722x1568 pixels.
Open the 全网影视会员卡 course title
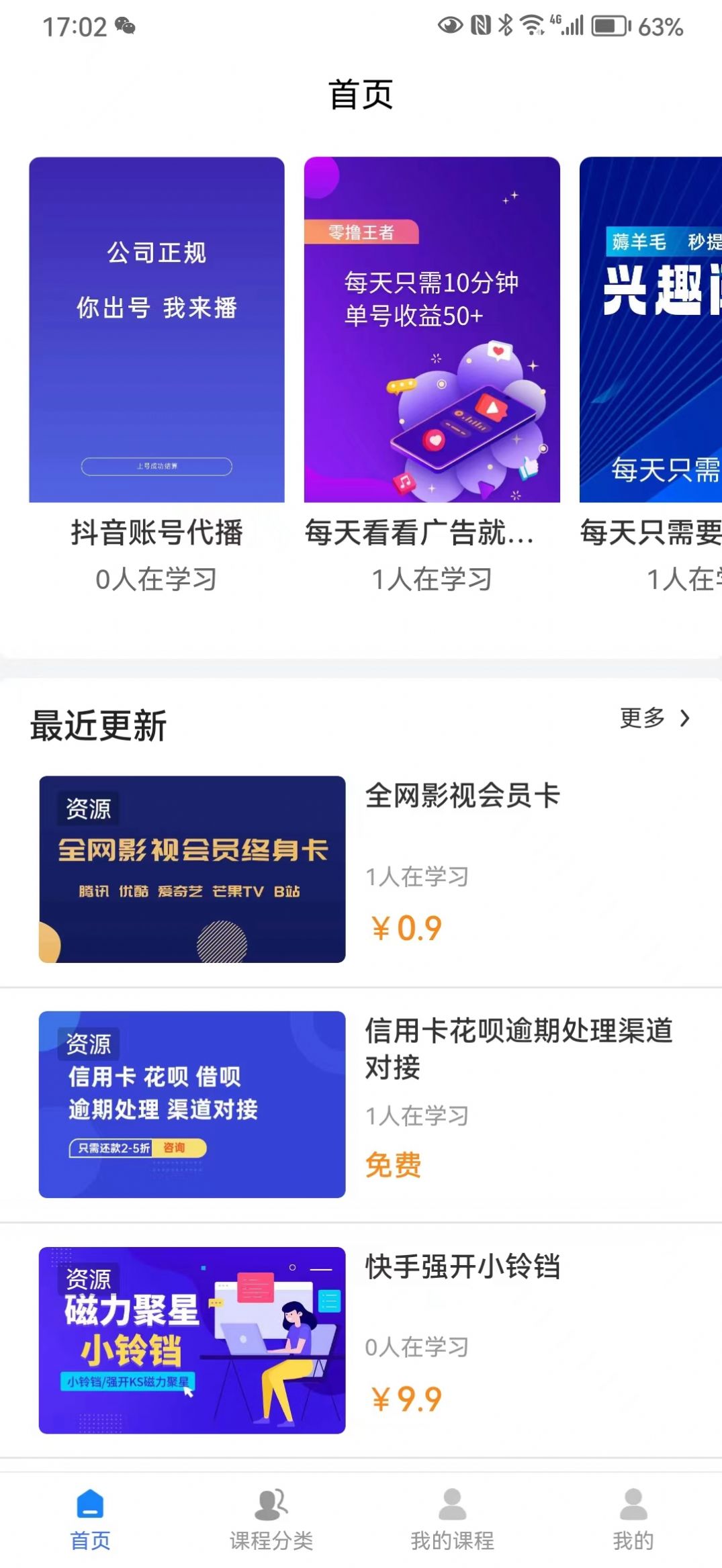(x=465, y=796)
